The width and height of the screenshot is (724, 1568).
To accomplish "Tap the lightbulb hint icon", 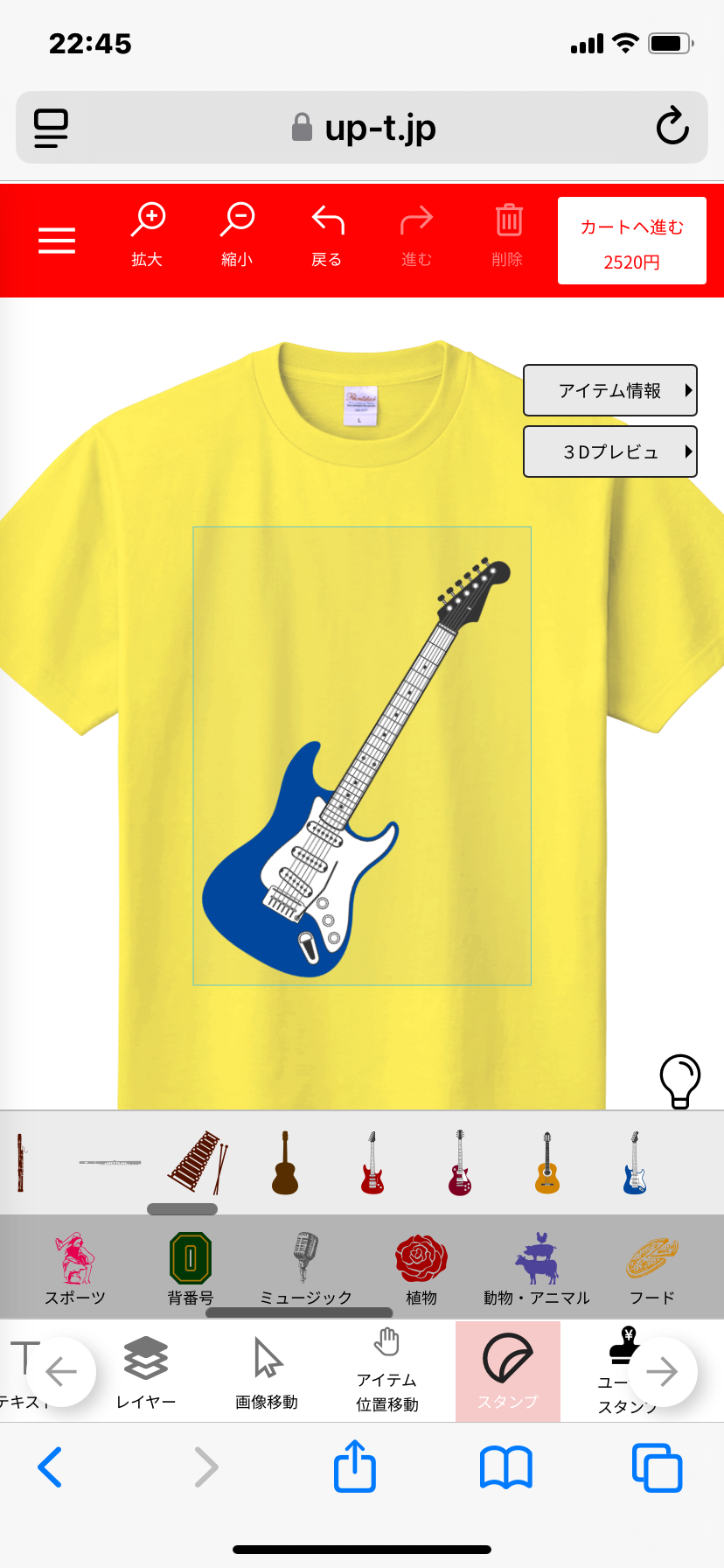I will click(x=679, y=1081).
